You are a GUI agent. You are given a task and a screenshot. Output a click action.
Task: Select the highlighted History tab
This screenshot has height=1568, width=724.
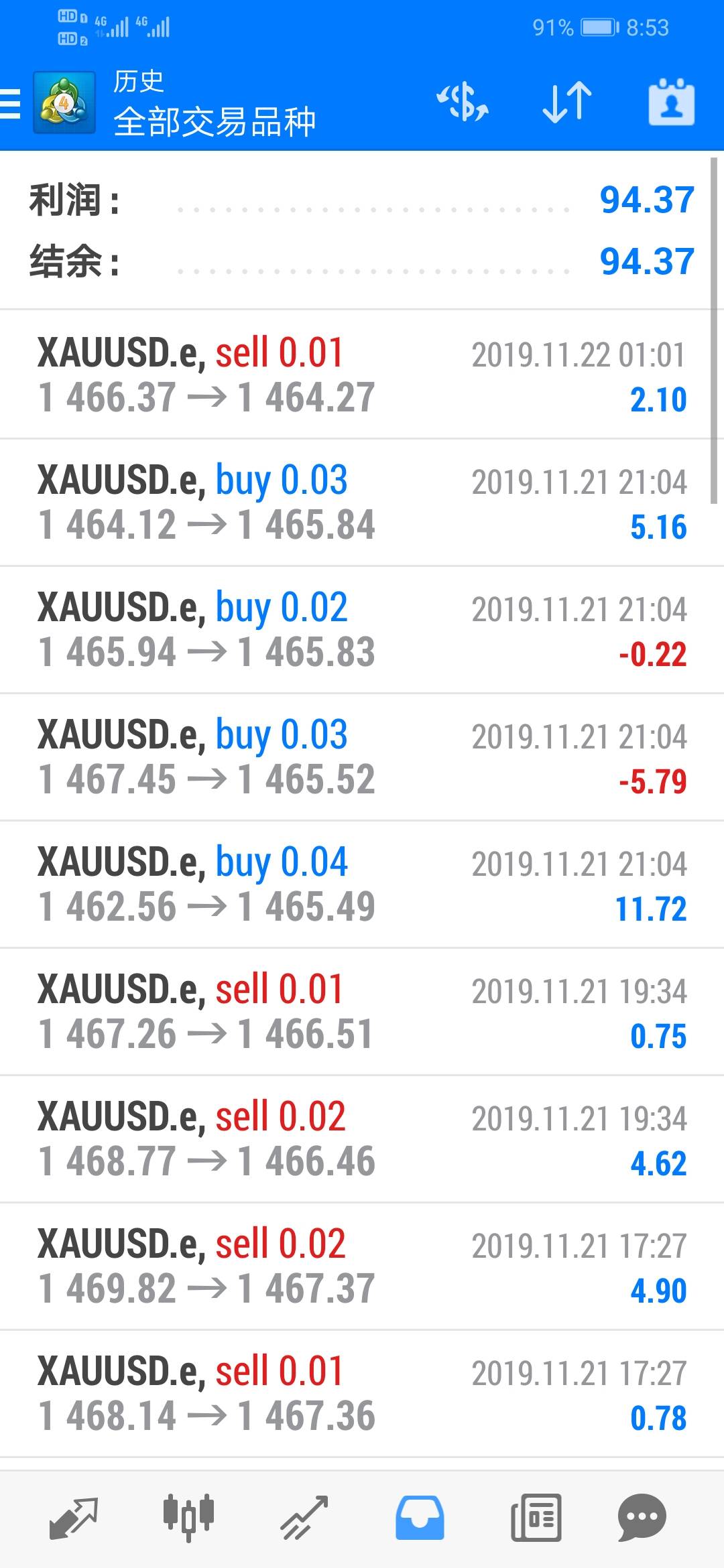420,1517
